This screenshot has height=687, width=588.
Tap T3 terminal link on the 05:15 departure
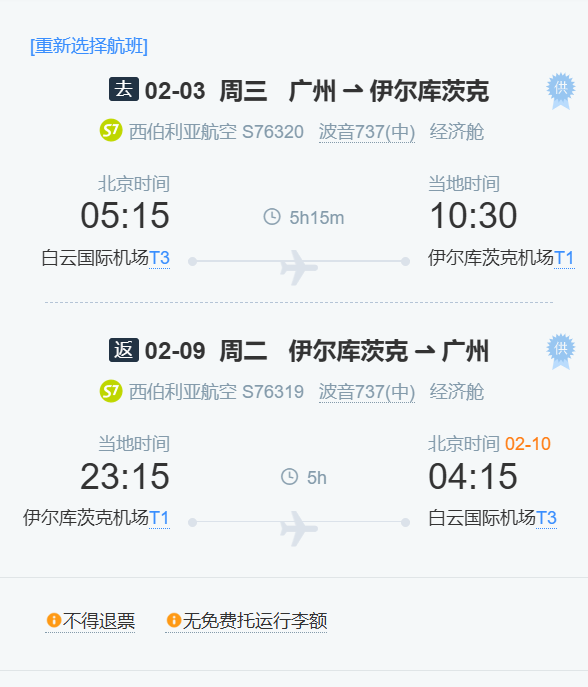coord(159,258)
